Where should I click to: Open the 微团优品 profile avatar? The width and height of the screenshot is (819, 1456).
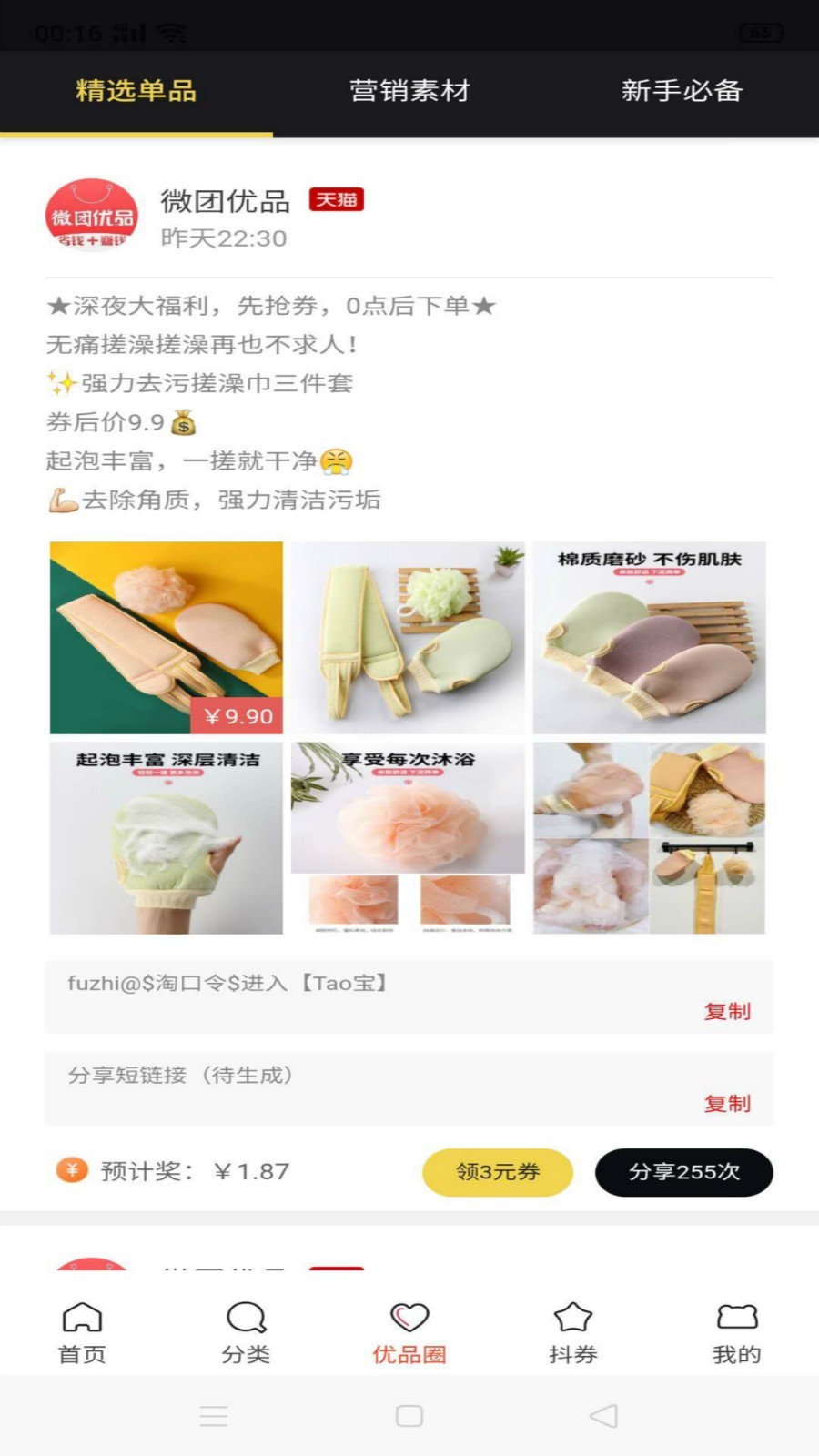coord(92,216)
